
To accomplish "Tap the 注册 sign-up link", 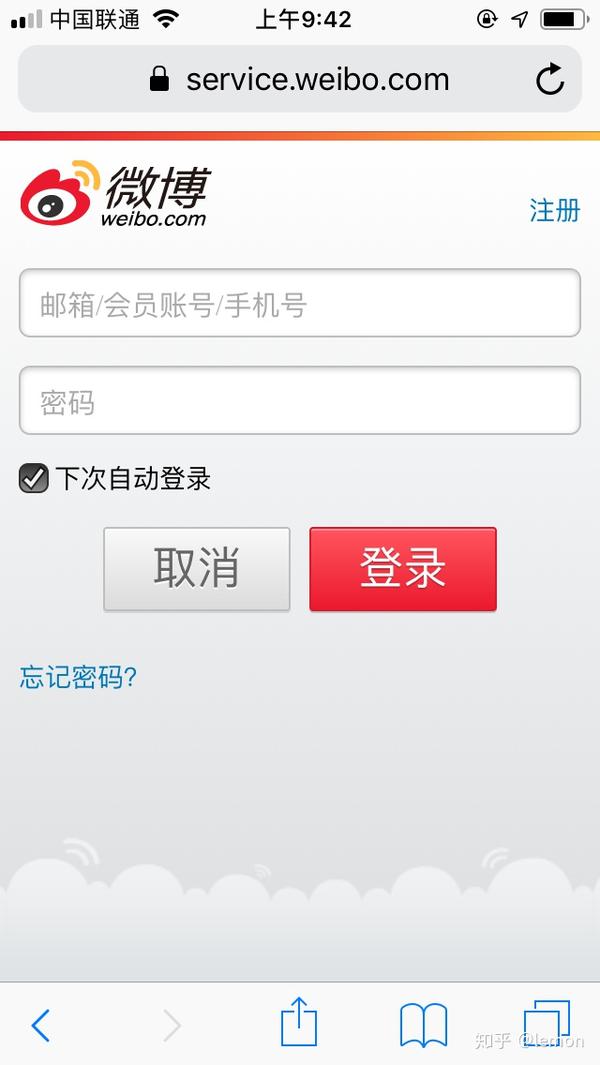I will tap(554, 211).
